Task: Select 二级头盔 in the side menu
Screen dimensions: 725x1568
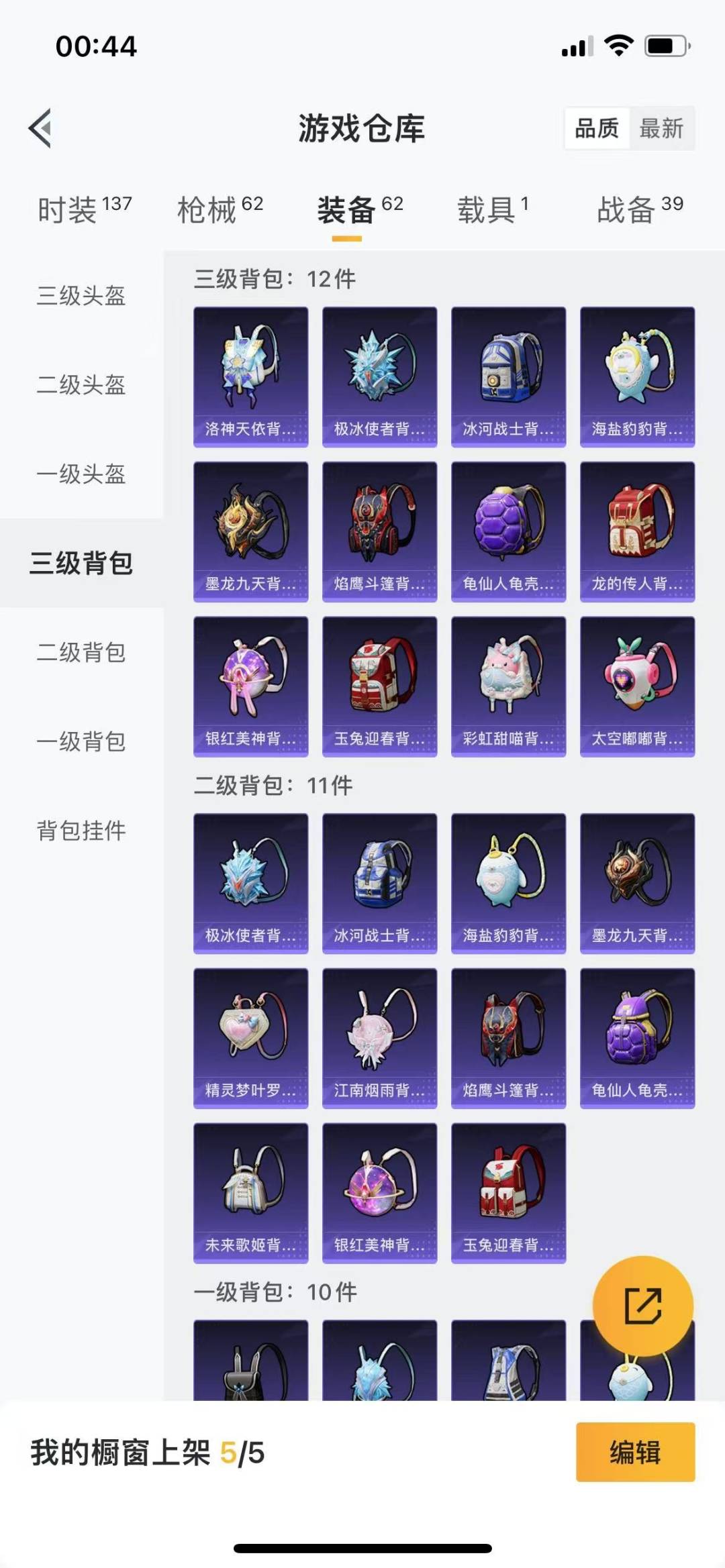Action: (81, 384)
